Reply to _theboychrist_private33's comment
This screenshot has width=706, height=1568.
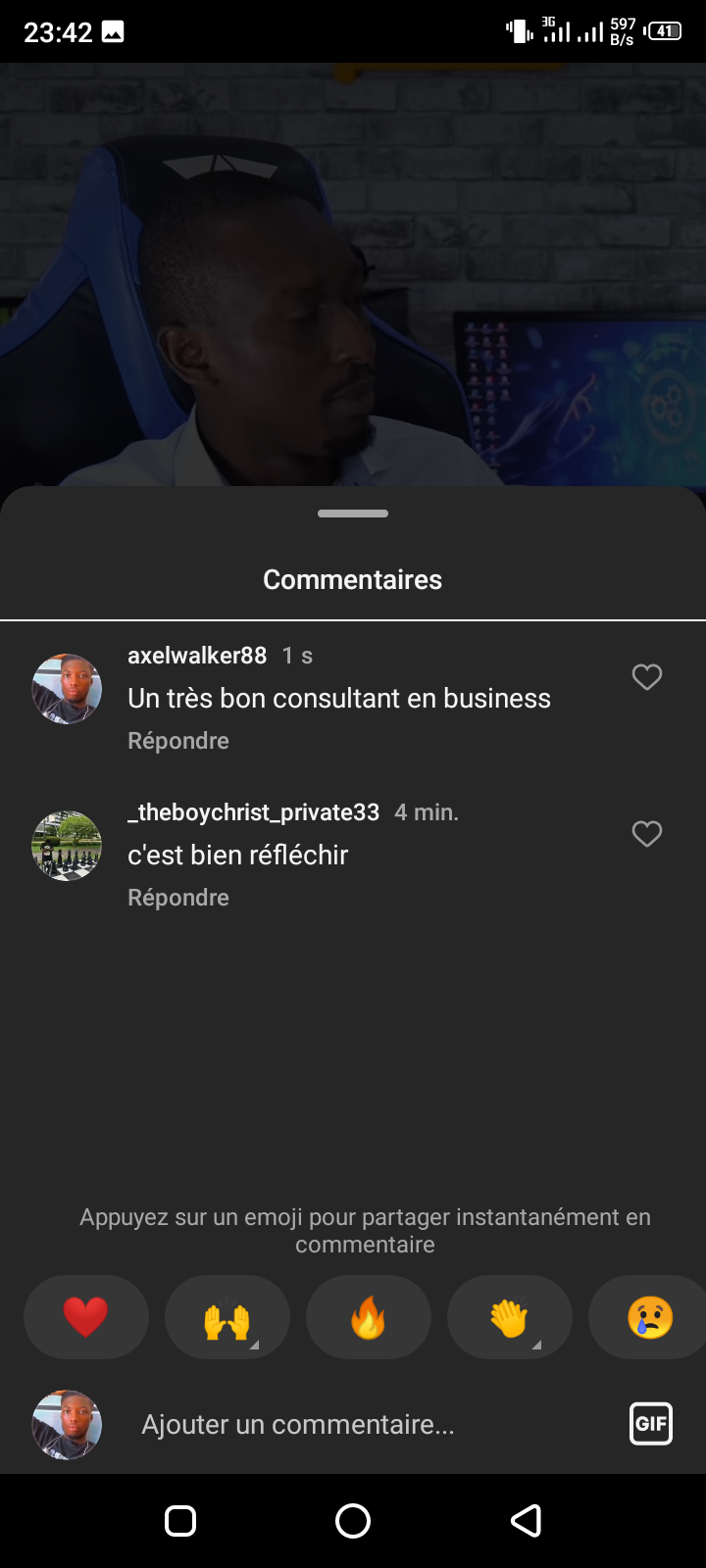click(178, 898)
